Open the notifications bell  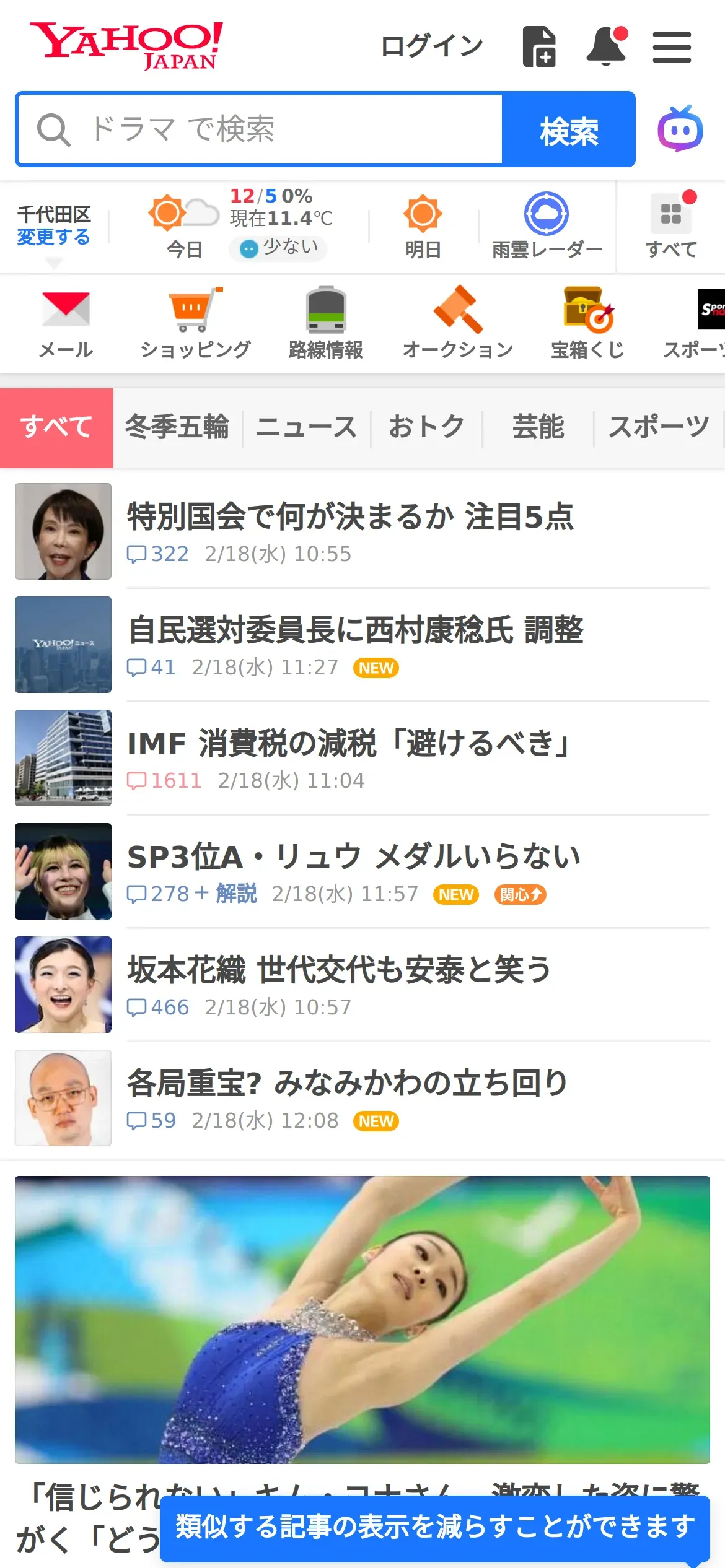coord(606,46)
